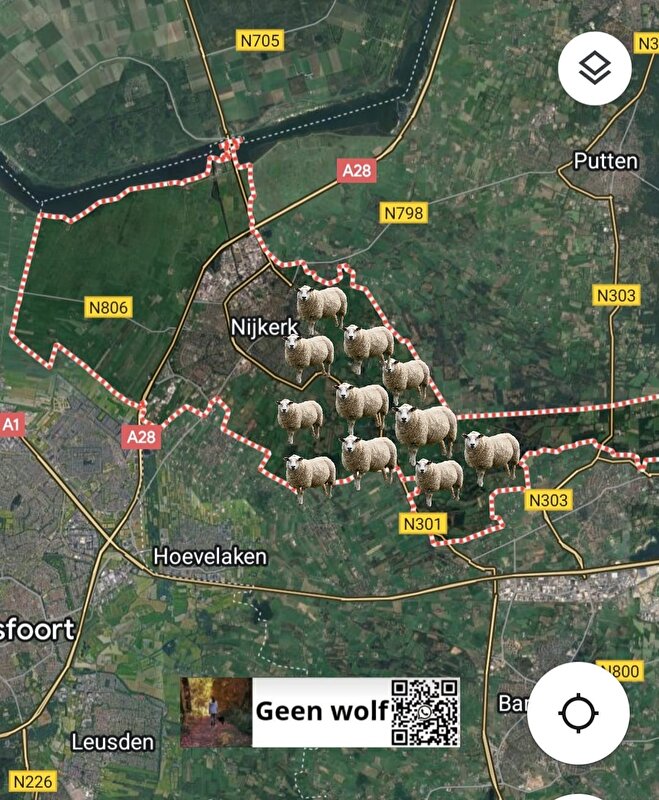Center map on my current location

click(578, 713)
